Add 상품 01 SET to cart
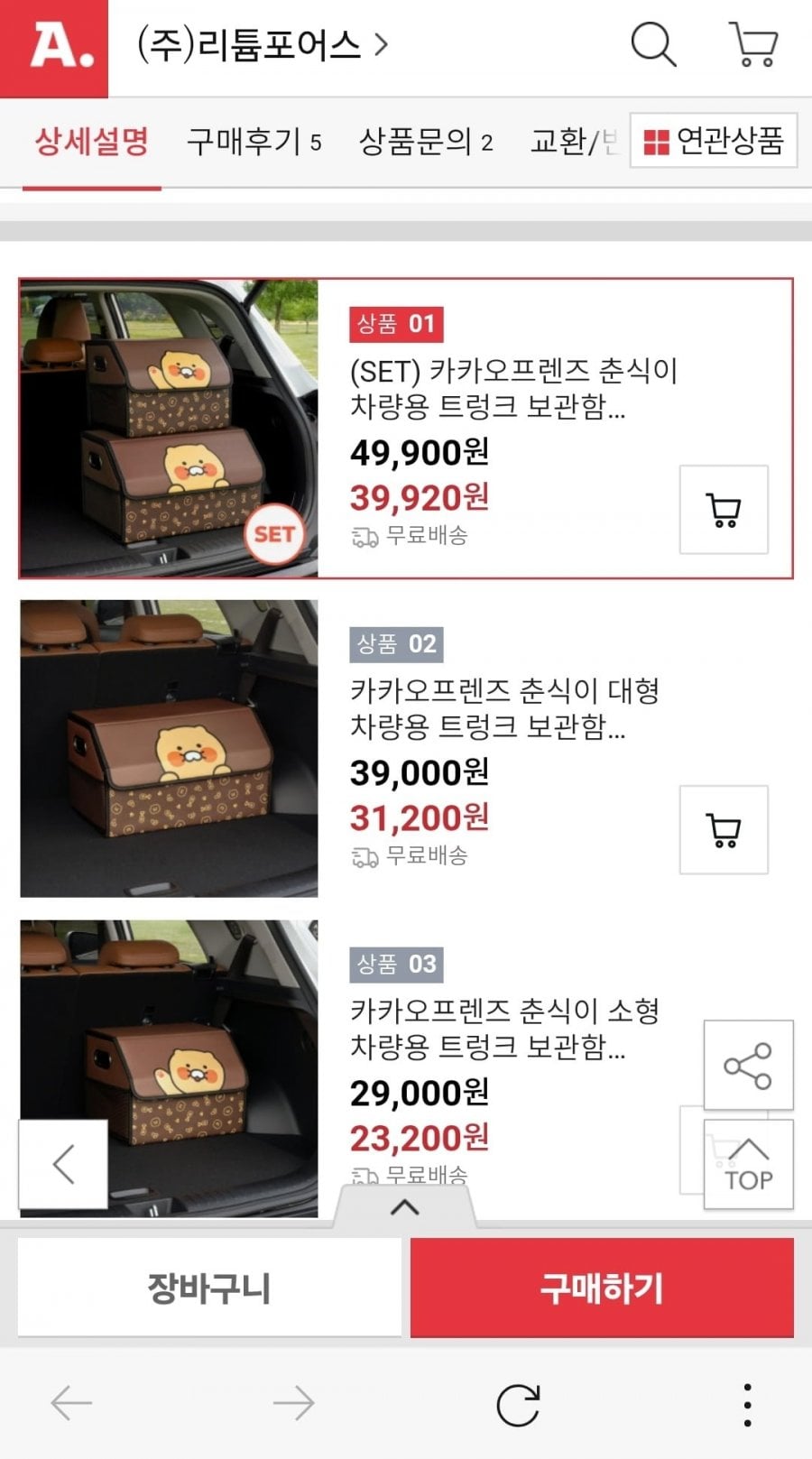Viewport: 812px width, 1459px height. pyautogui.click(x=723, y=510)
